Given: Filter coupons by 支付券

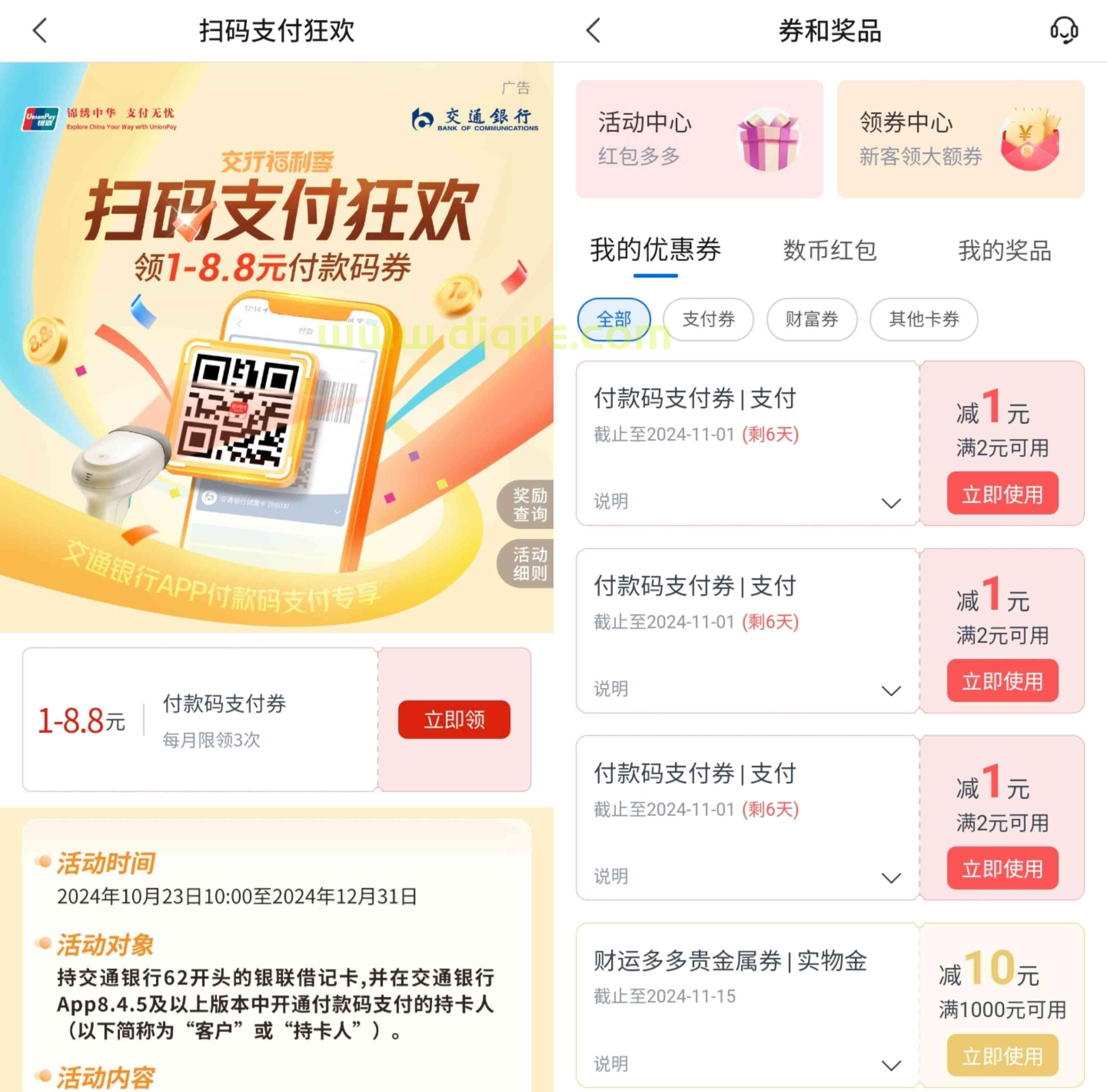Looking at the screenshot, I should 708,319.
